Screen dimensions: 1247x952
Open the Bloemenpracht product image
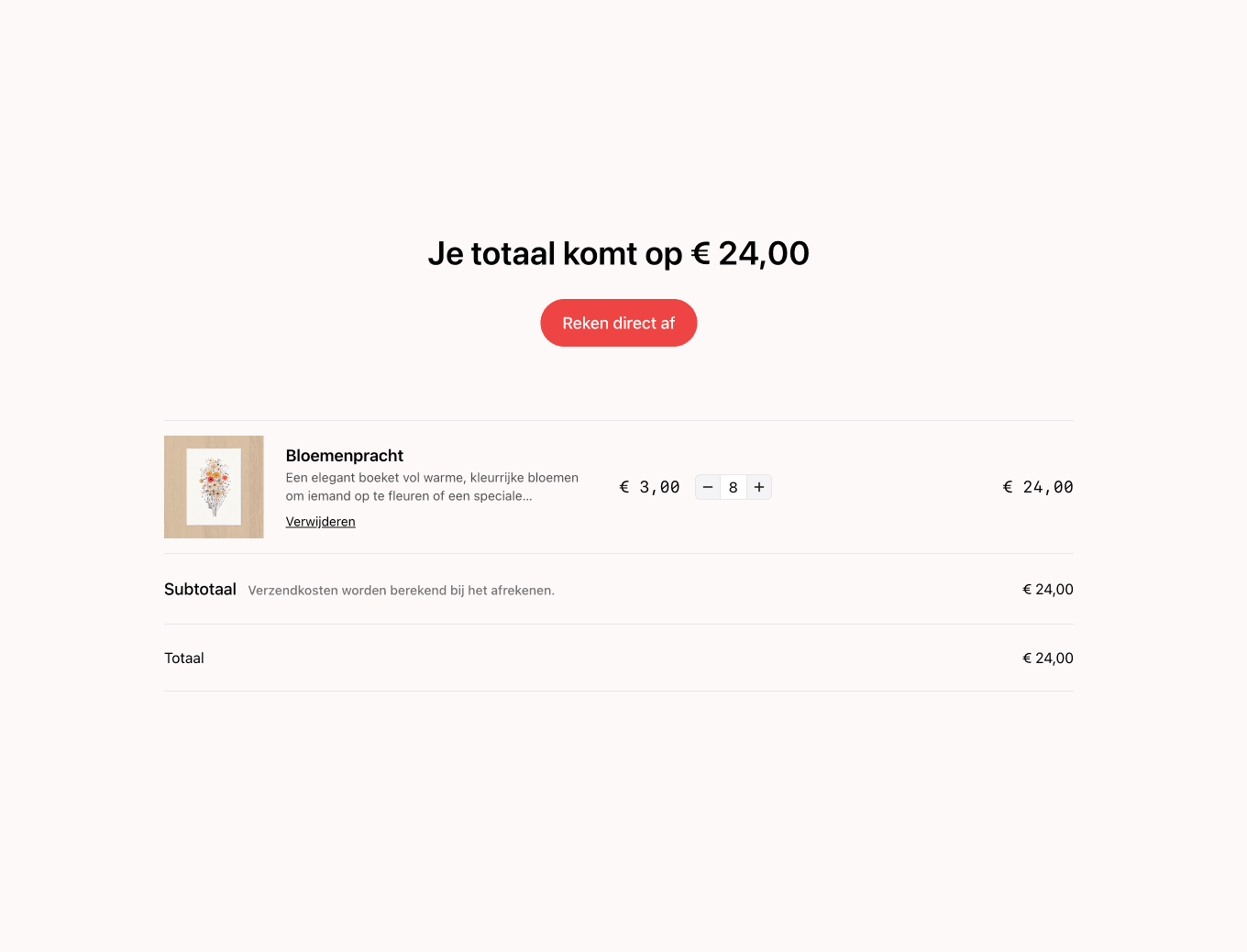click(x=214, y=487)
